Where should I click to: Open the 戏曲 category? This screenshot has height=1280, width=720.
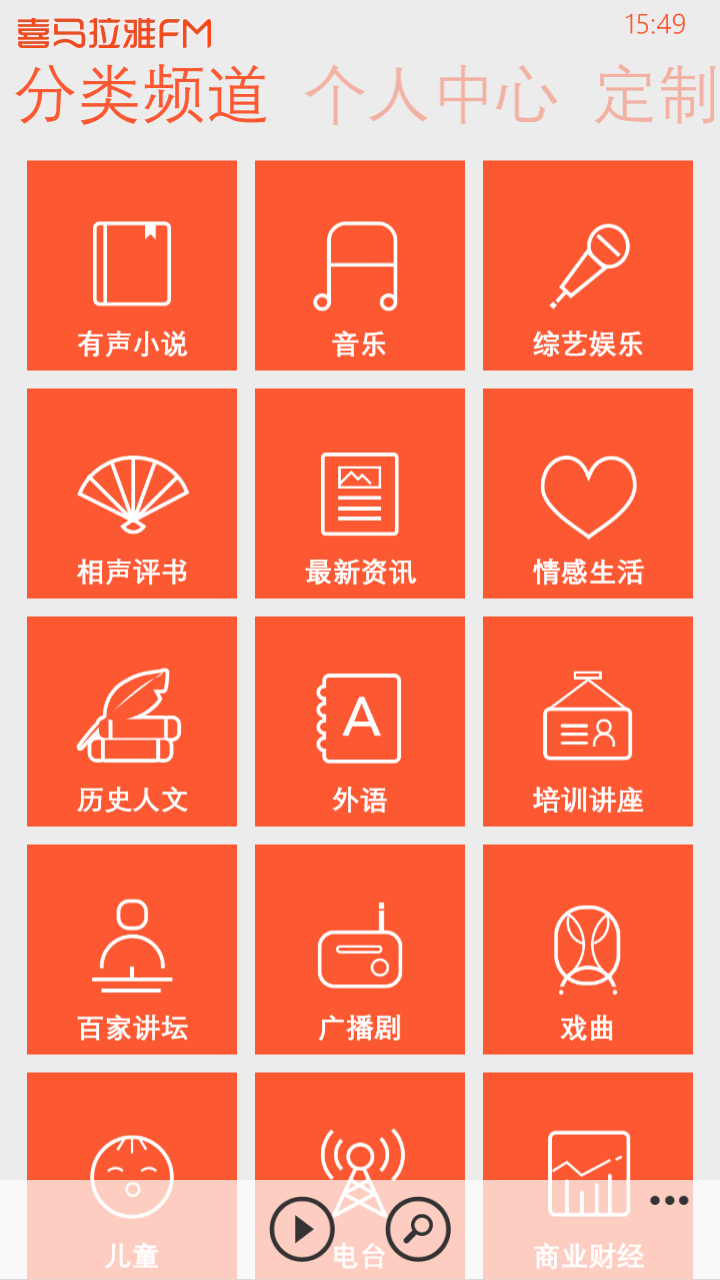click(588, 950)
